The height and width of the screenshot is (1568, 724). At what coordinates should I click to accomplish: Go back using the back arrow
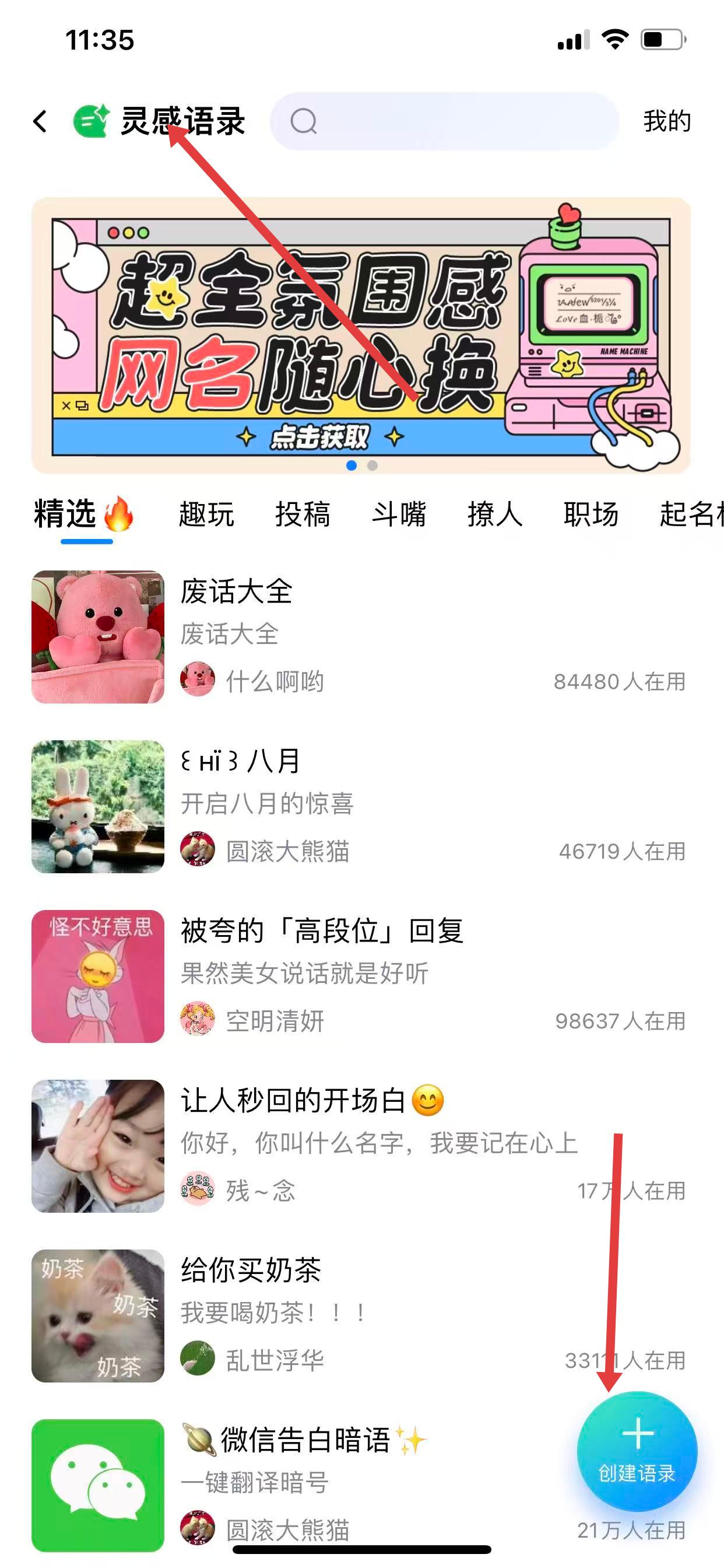coord(40,121)
